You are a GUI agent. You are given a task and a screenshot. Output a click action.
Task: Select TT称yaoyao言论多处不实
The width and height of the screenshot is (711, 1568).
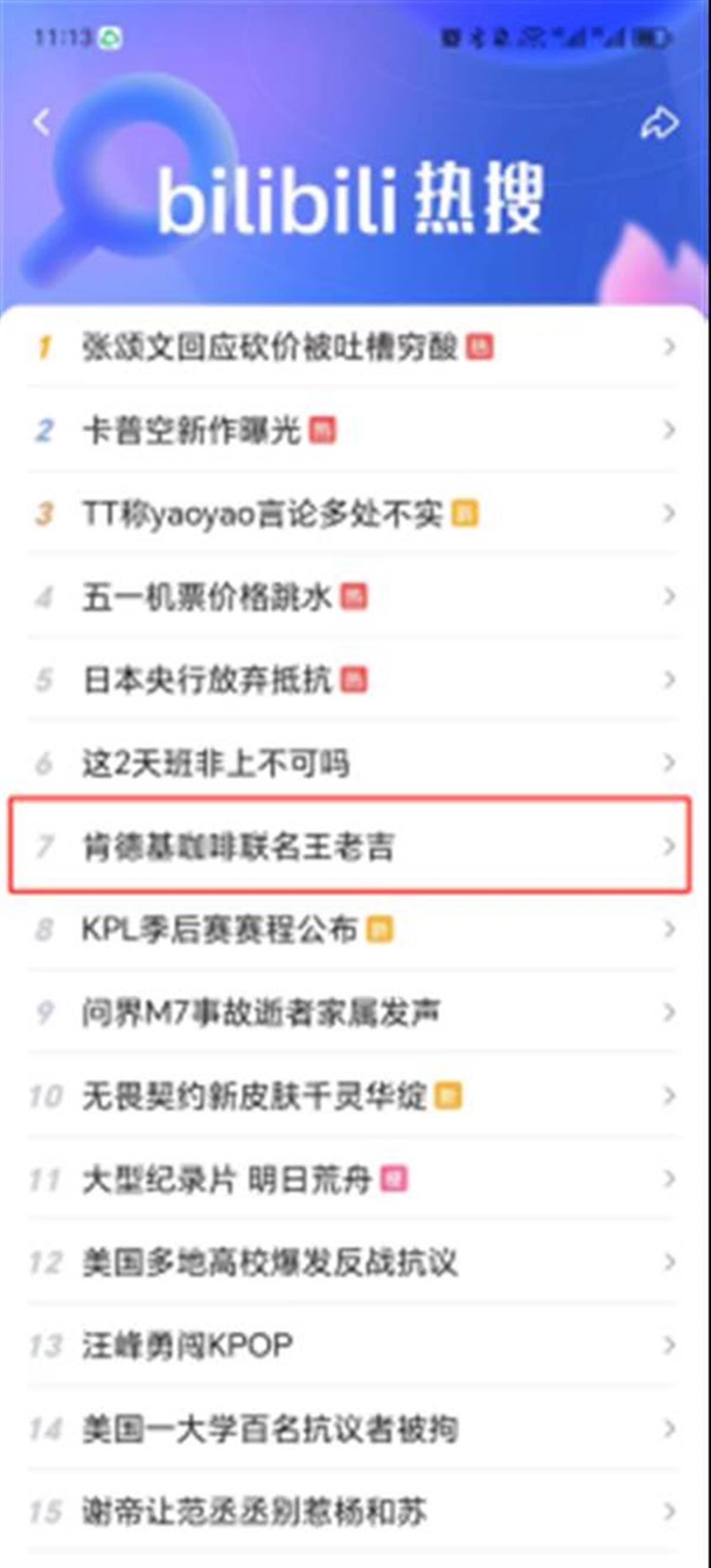262,514
